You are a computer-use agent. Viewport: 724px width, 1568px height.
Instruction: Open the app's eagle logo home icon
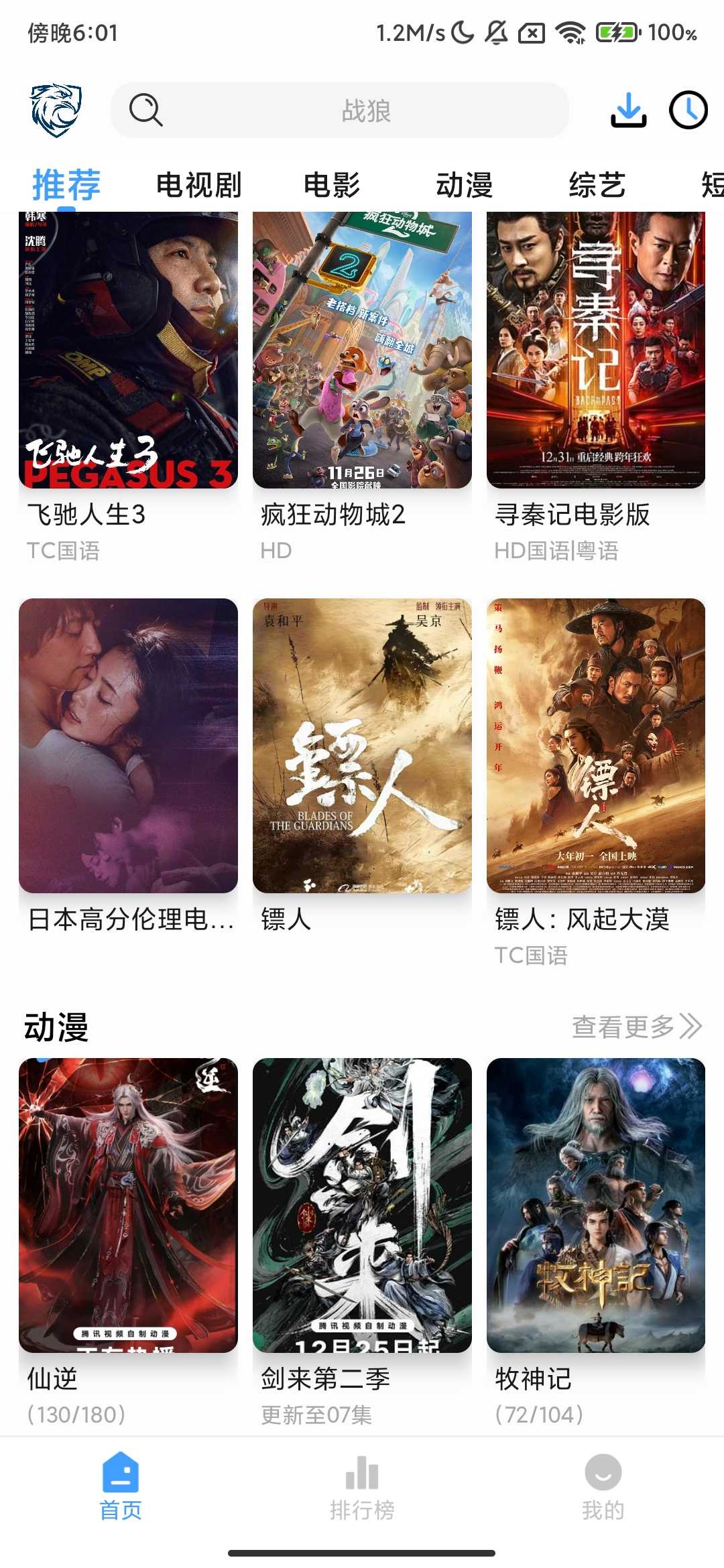(x=56, y=109)
